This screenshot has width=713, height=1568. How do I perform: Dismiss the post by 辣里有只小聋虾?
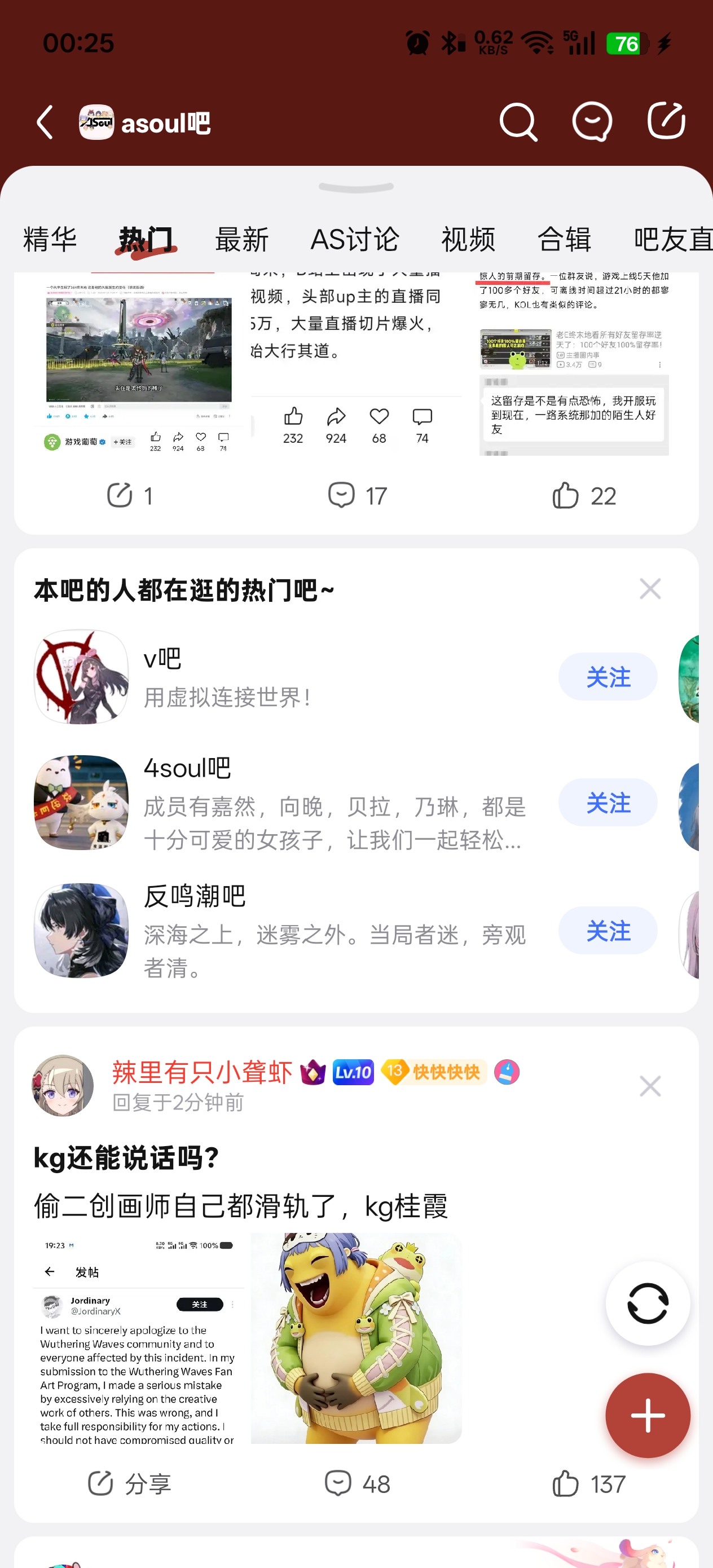[x=650, y=1086]
